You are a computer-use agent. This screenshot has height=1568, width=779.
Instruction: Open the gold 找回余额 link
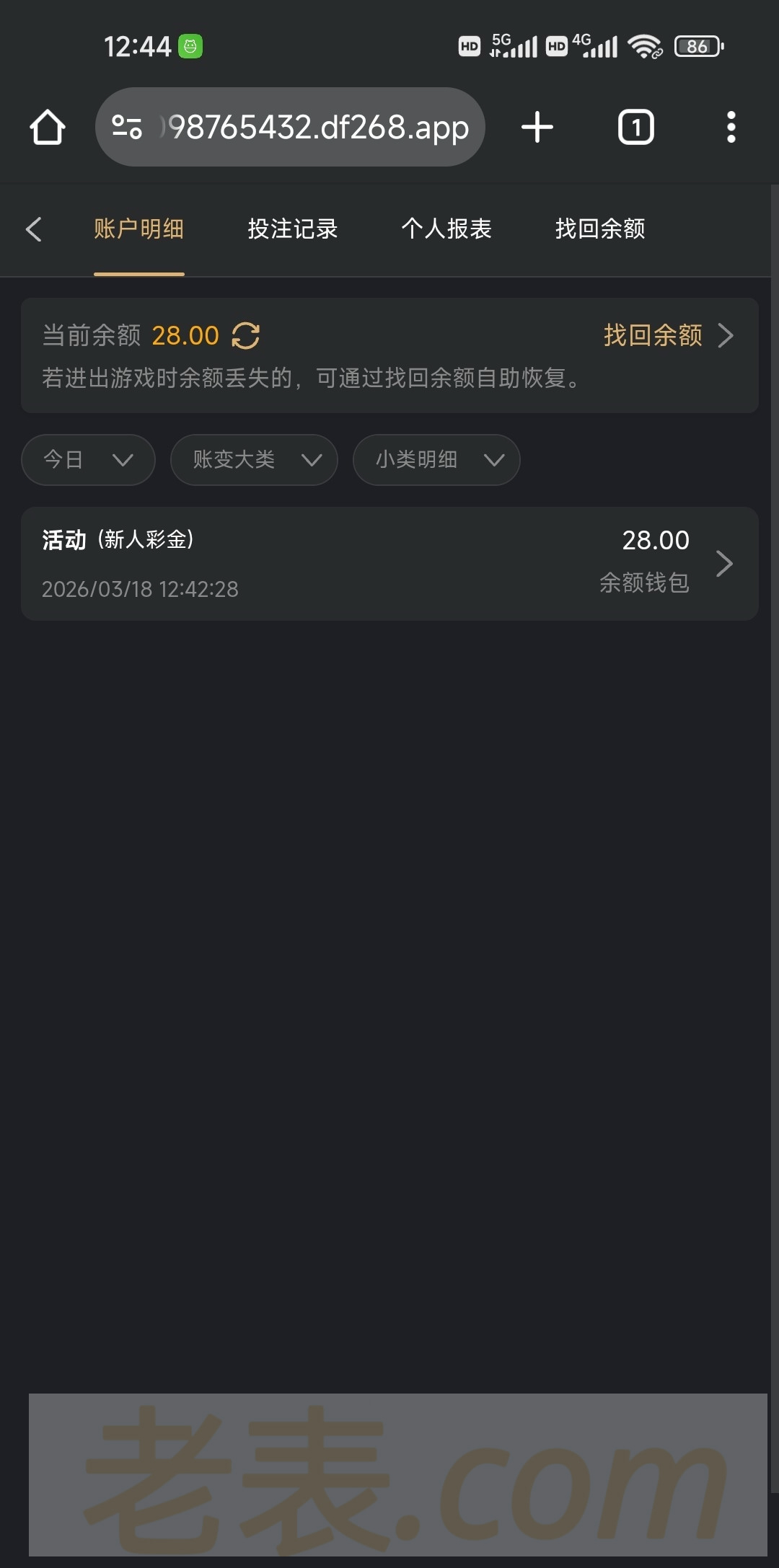click(x=667, y=336)
